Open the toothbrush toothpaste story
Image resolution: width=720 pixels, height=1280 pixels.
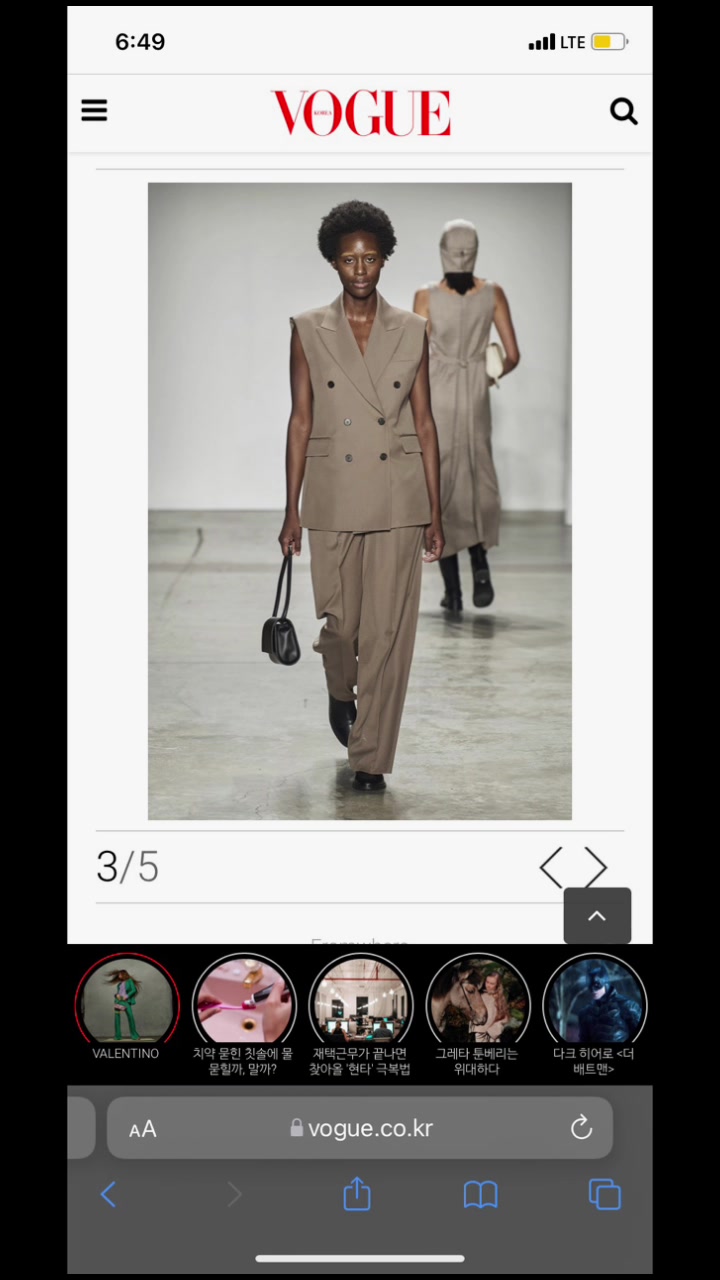[244, 1001]
